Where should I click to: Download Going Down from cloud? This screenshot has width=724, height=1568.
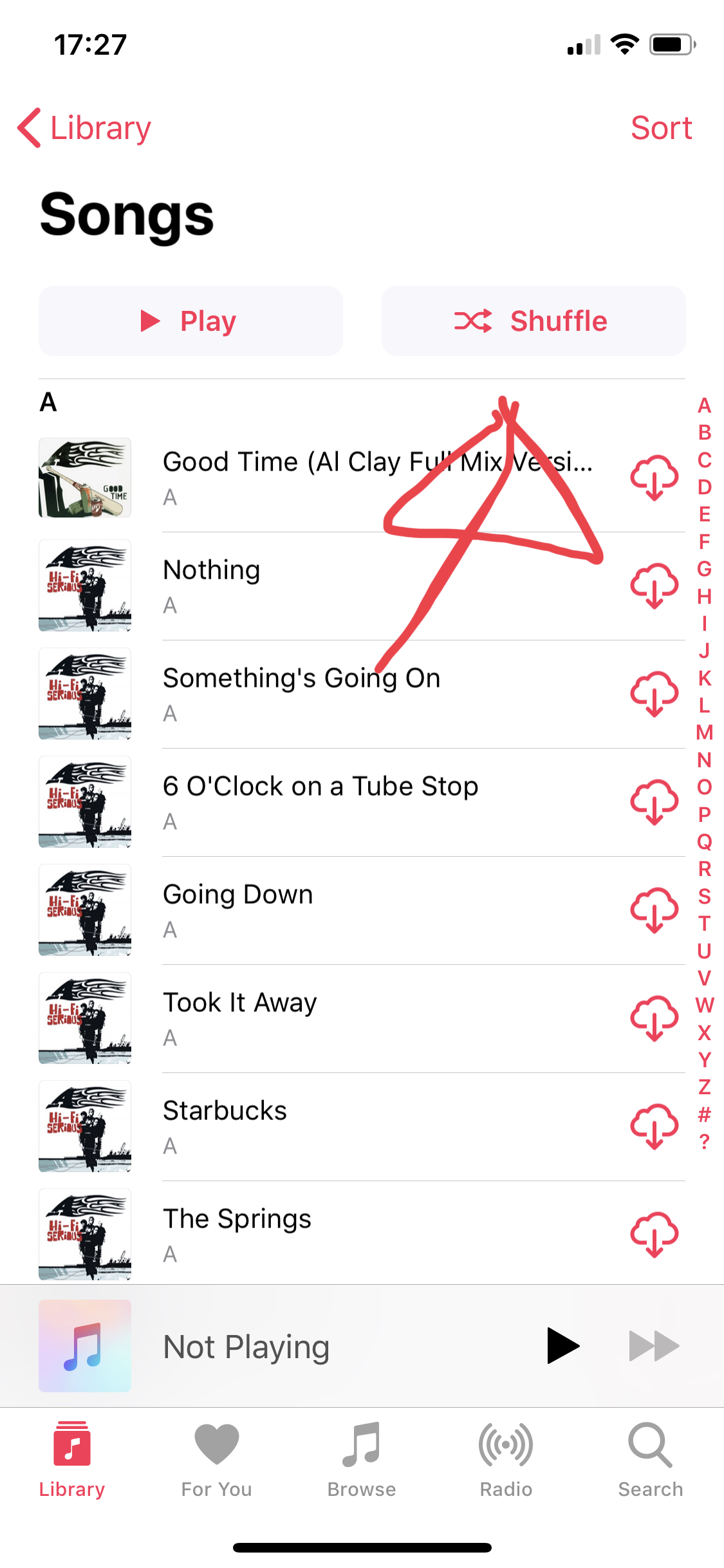point(654,910)
